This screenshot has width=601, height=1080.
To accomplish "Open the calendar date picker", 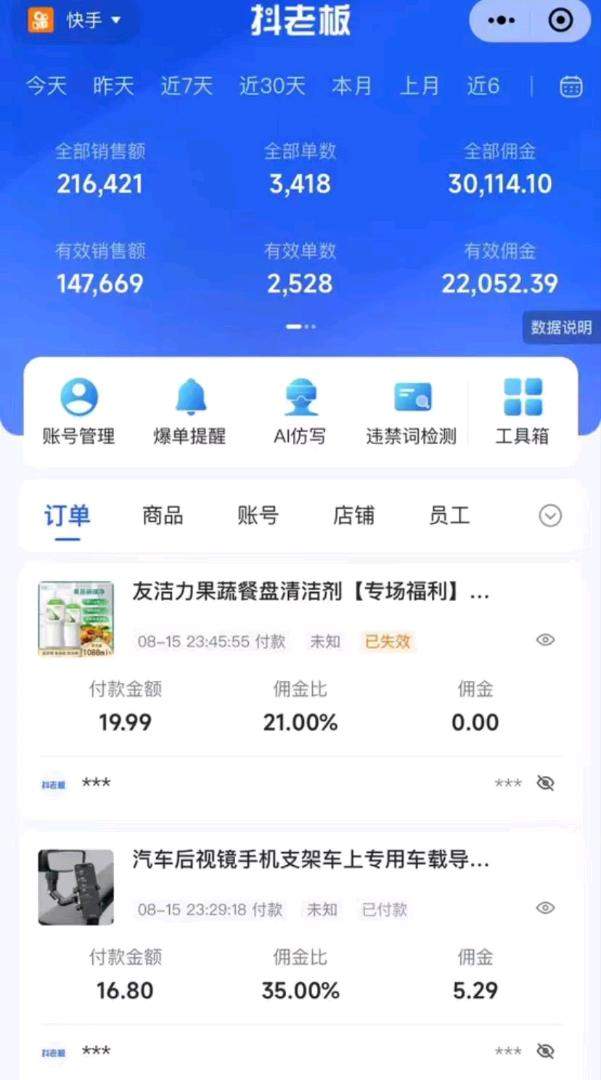I will coord(571,86).
